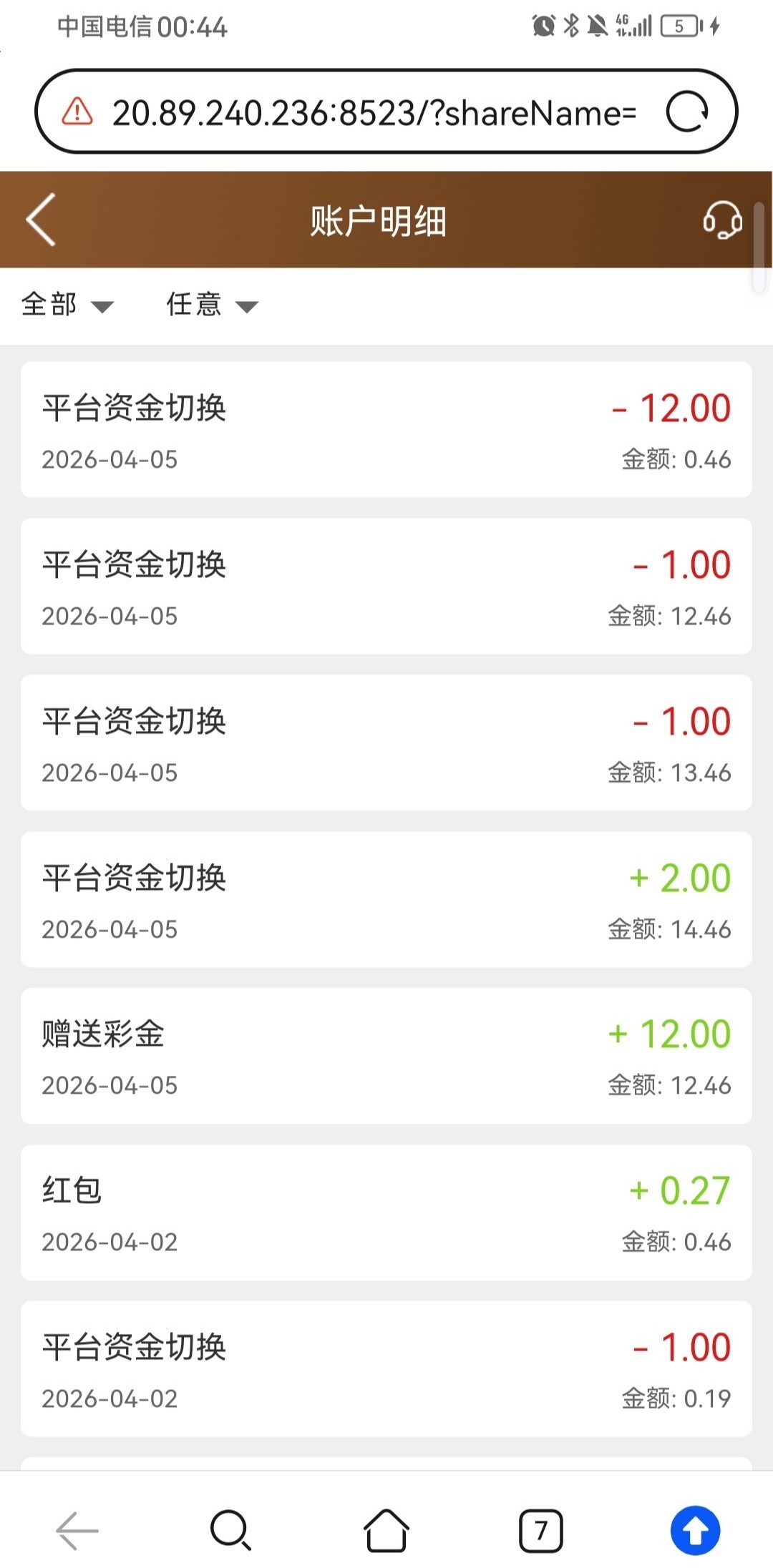Screen dimensions: 773x1568
Task: Tap the blue upload arrow button
Action: 695,1530
